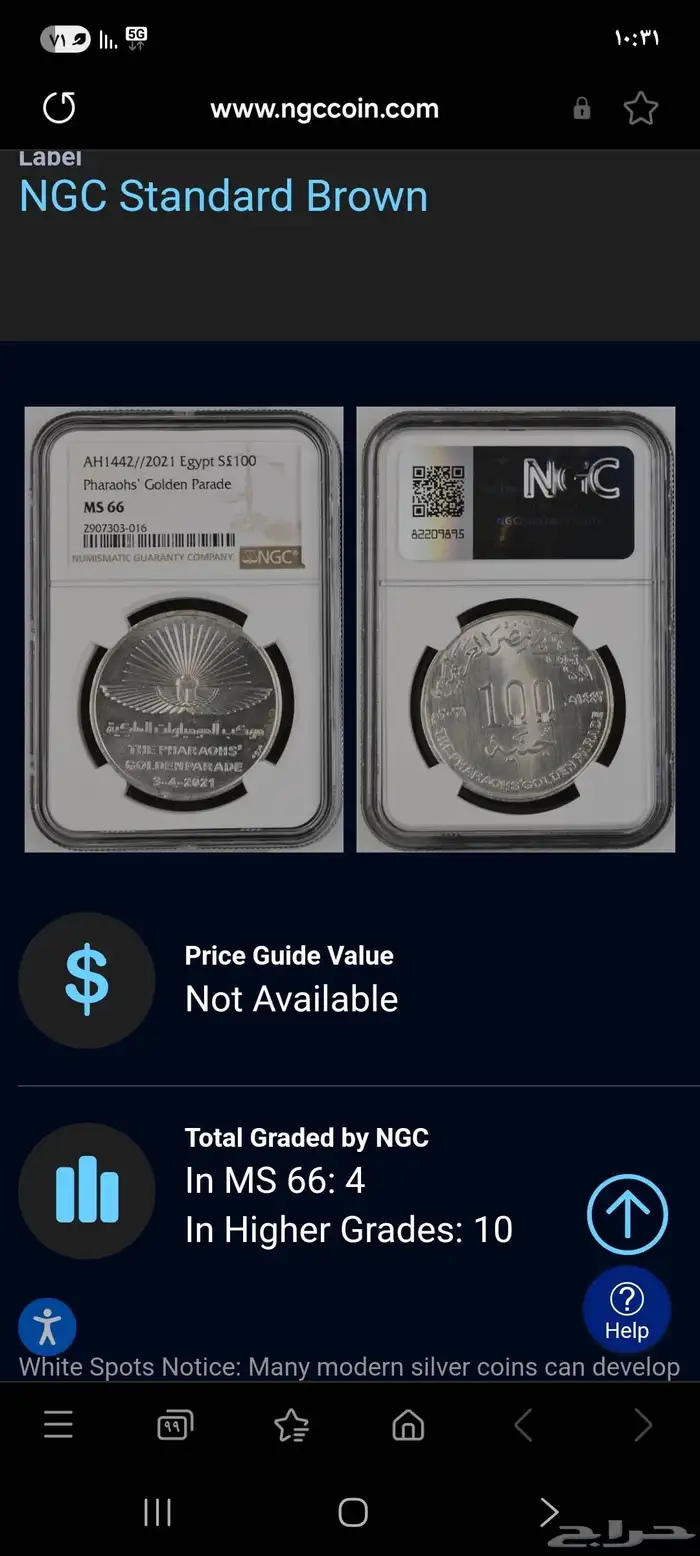Open the browser hamburger menu

(x=59, y=1424)
